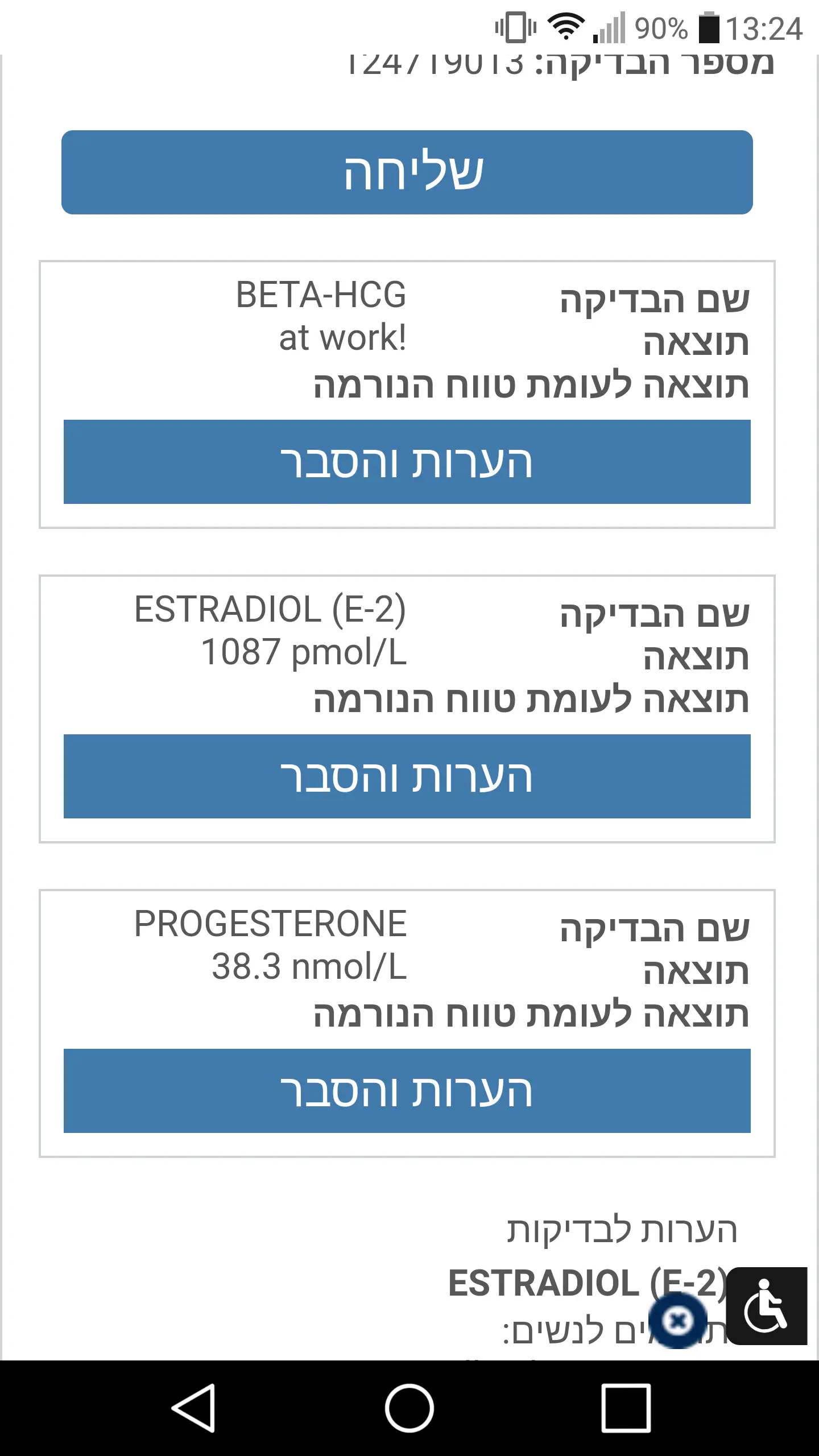
Task: Open the recent apps view
Action: click(626, 1408)
